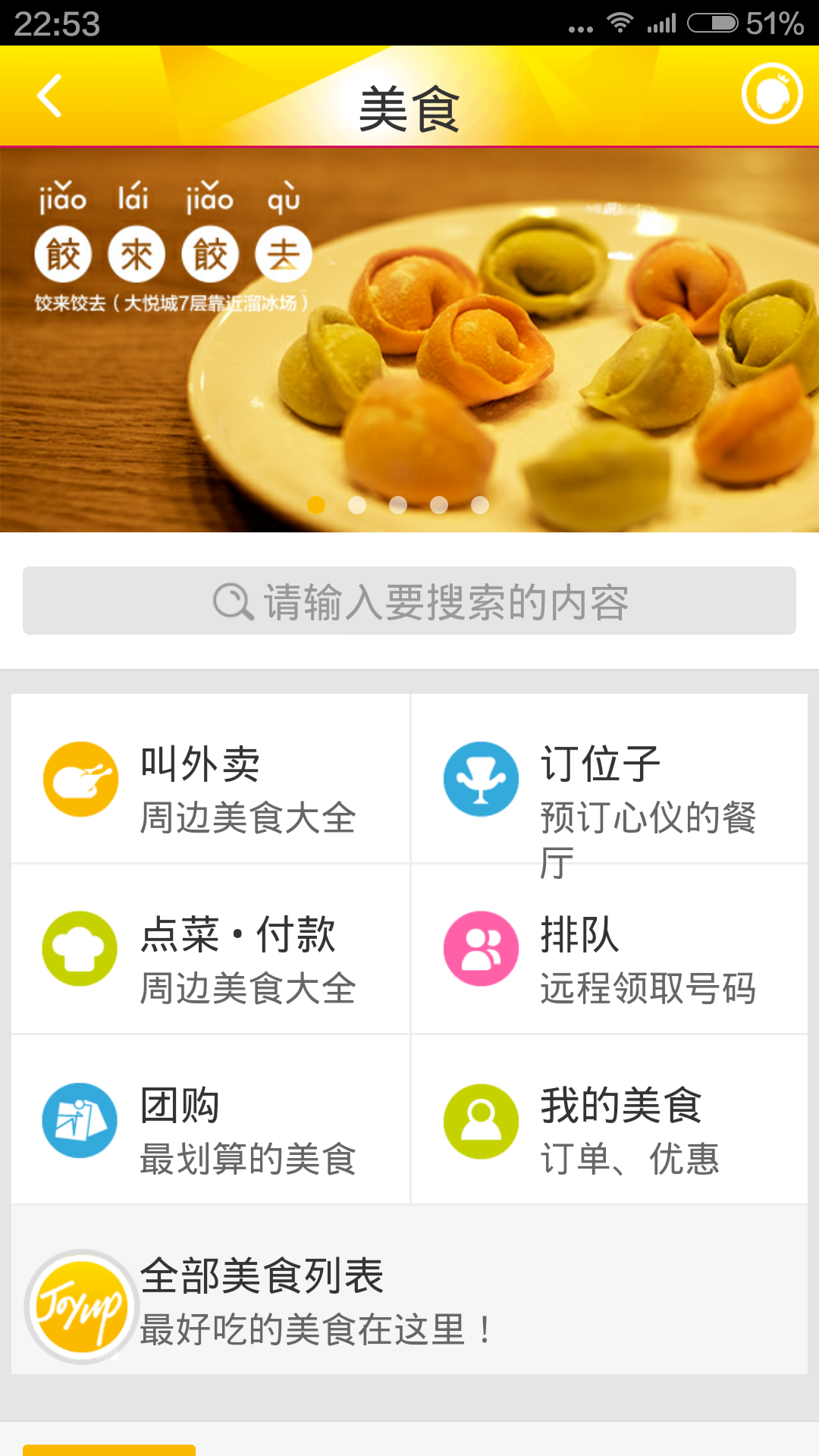The image size is (819, 1456).
Task: Select 订位子 to reserve a table
Action: click(610, 779)
